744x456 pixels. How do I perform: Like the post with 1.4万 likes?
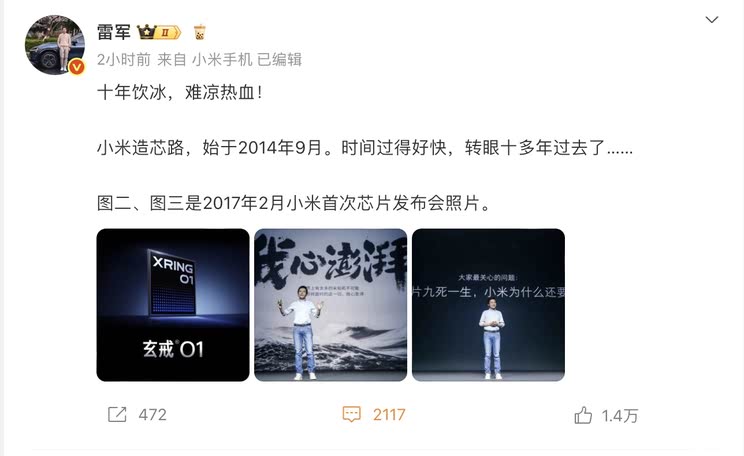606,415
